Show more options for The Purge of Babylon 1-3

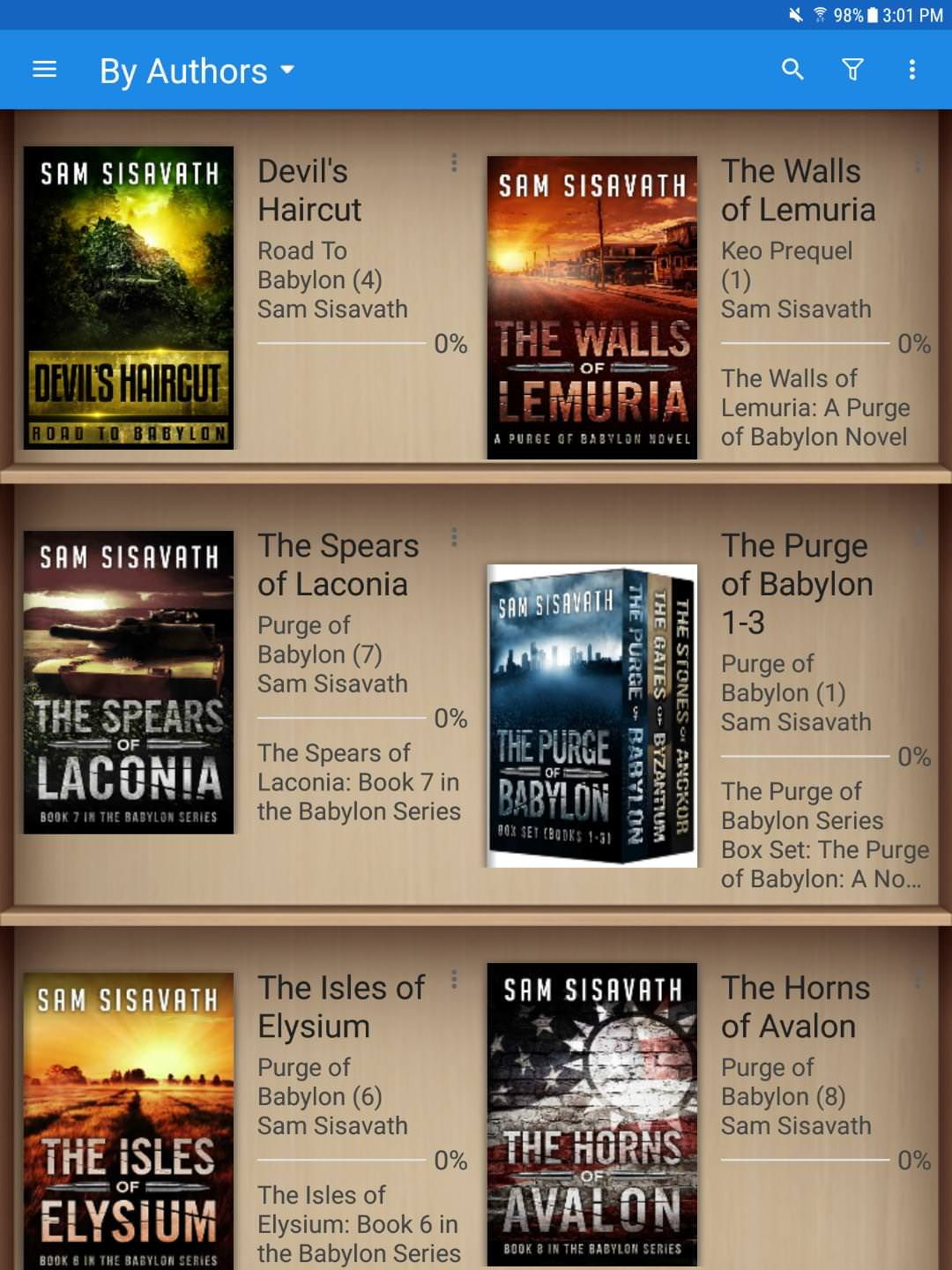[918, 537]
